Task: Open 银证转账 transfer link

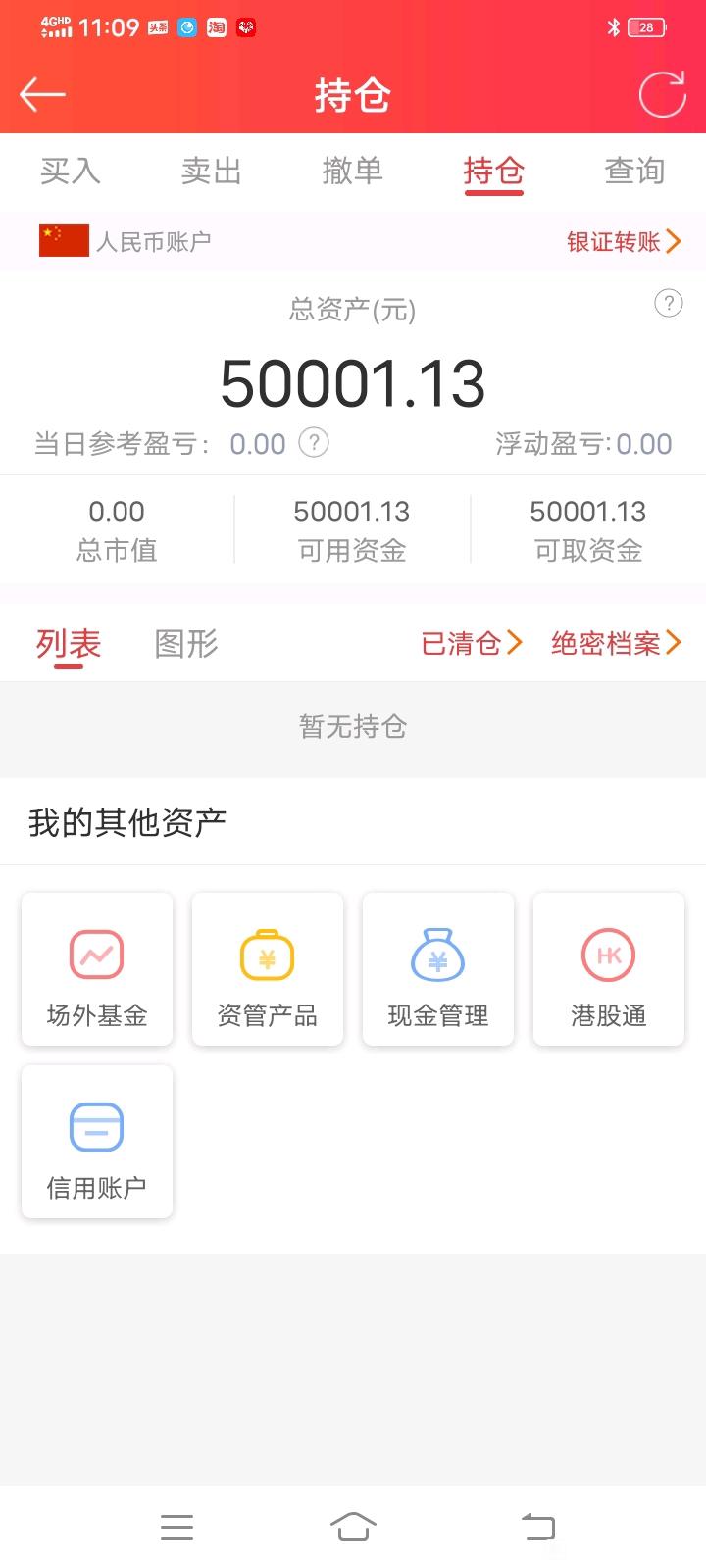Action: coord(624,241)
